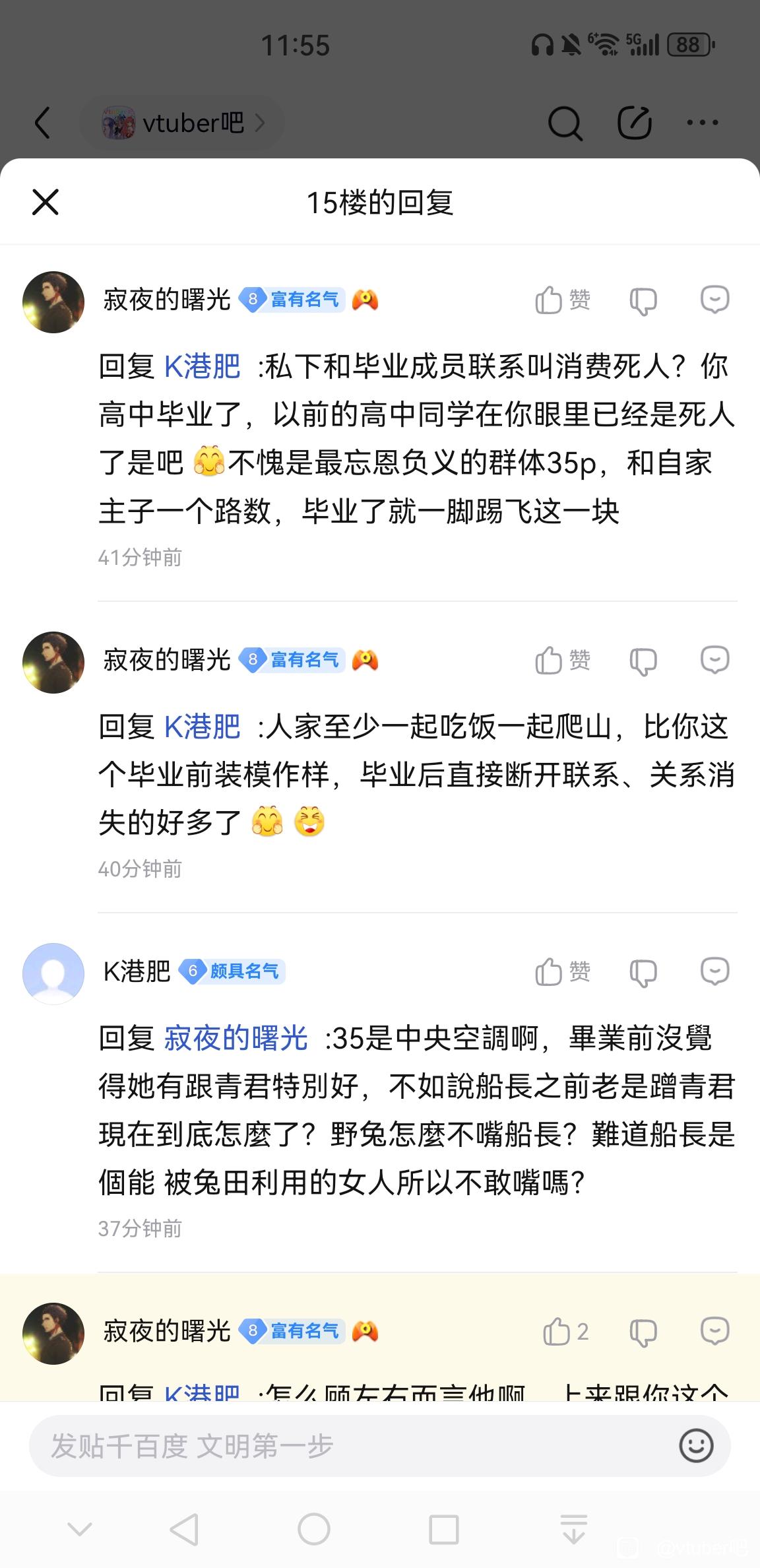
Task: Dislike K港肥's reply about 中央空調
Action: (643, 972)
